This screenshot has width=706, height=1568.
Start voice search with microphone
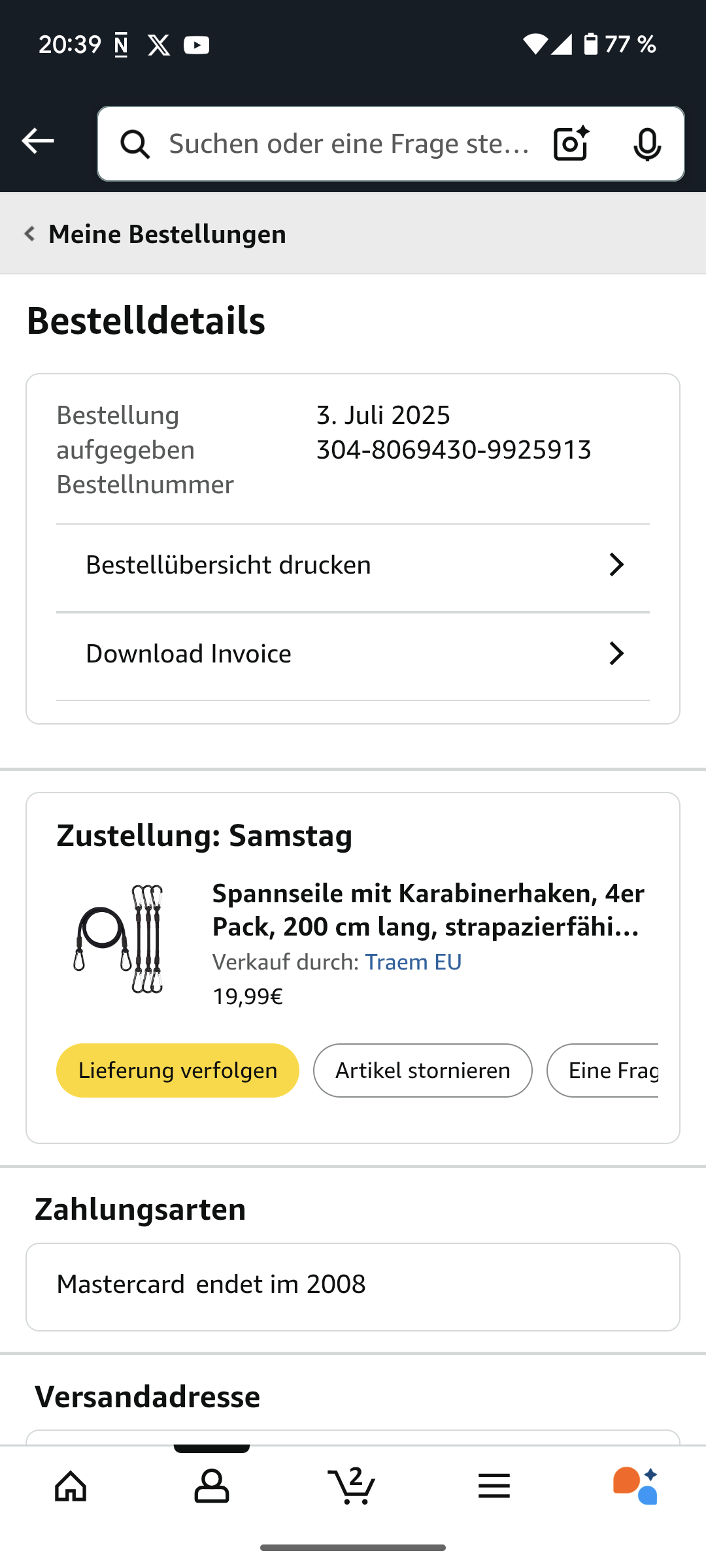tap(647, 144)
